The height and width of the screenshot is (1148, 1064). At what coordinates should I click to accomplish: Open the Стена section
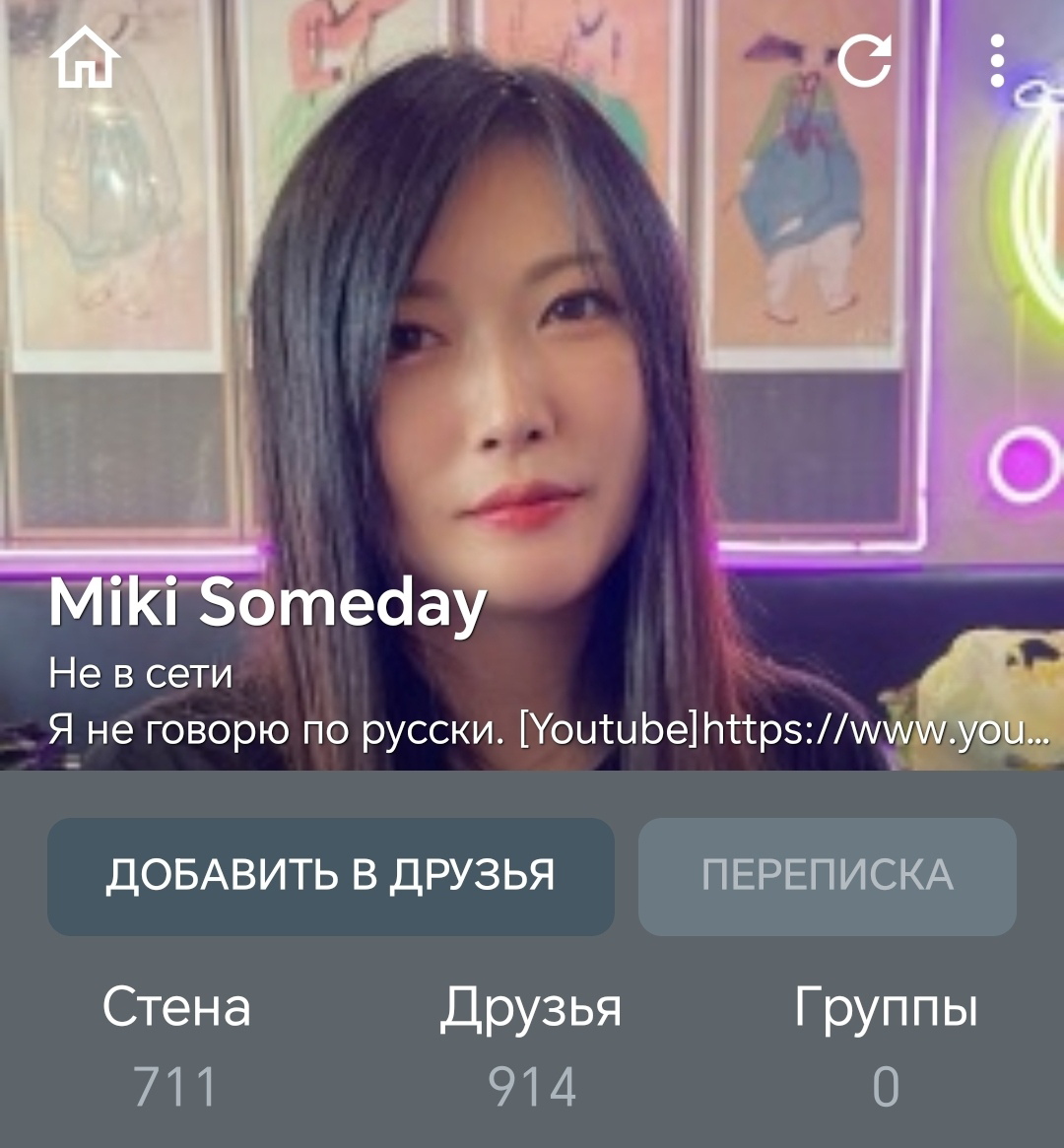[176, 1045]
